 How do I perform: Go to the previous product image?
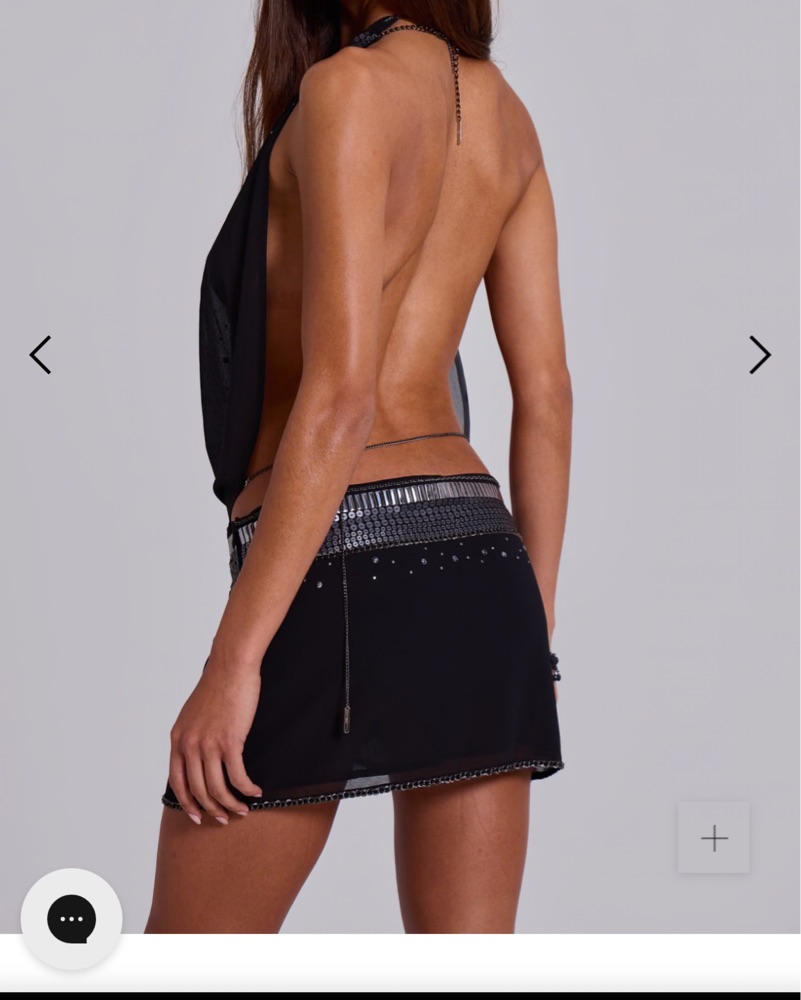[40, 355]
